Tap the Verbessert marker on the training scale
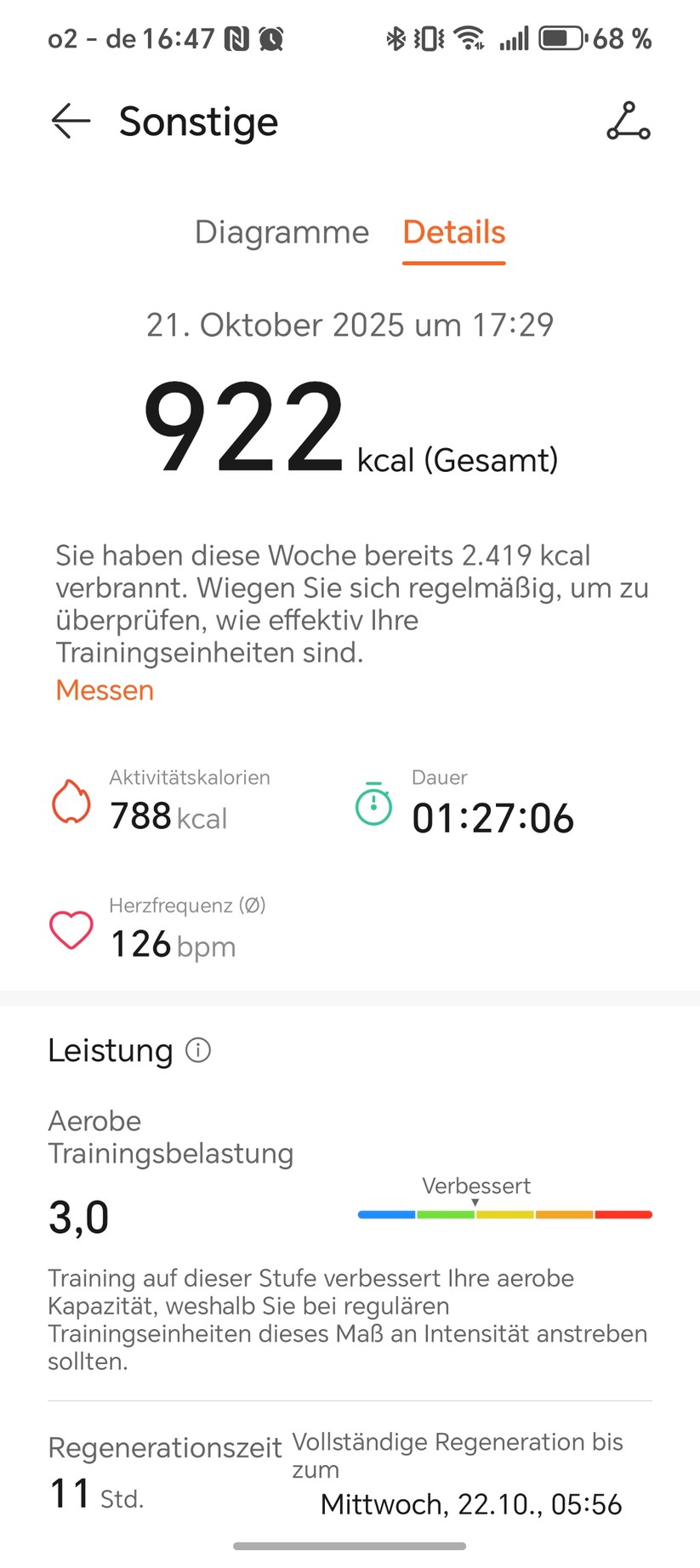This screenshot has width=700, height=1568. (475, 1199)
